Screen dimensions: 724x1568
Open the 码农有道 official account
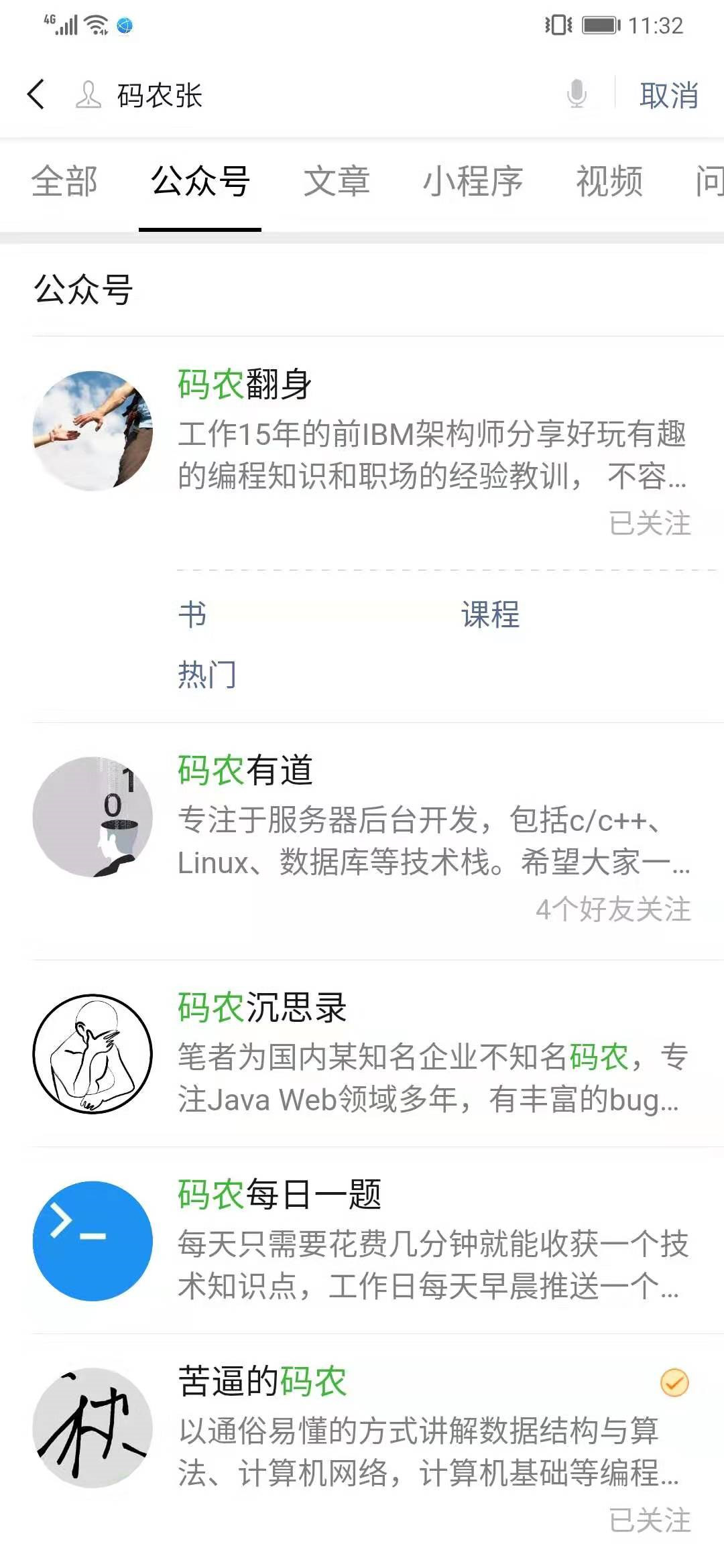[362, 838]
